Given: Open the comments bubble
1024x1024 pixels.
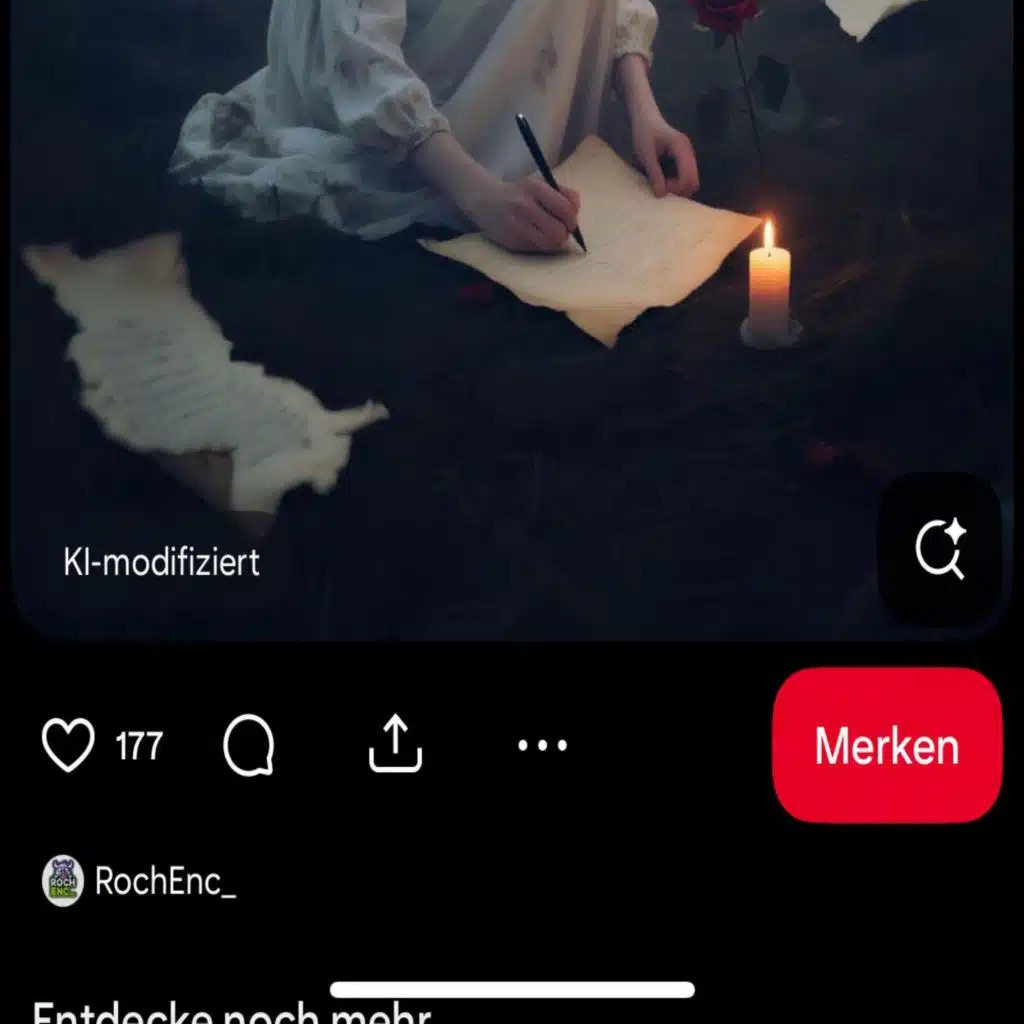Looking at the screenshot, I should pos(249,744).
